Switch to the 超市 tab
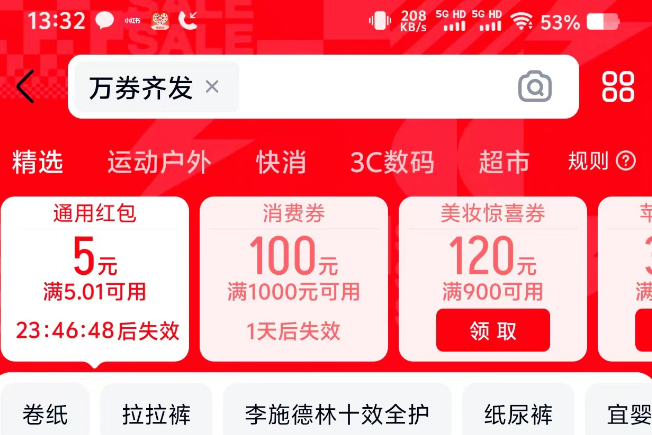This screenshot has width=652, height=435. [x=504, y=162]
